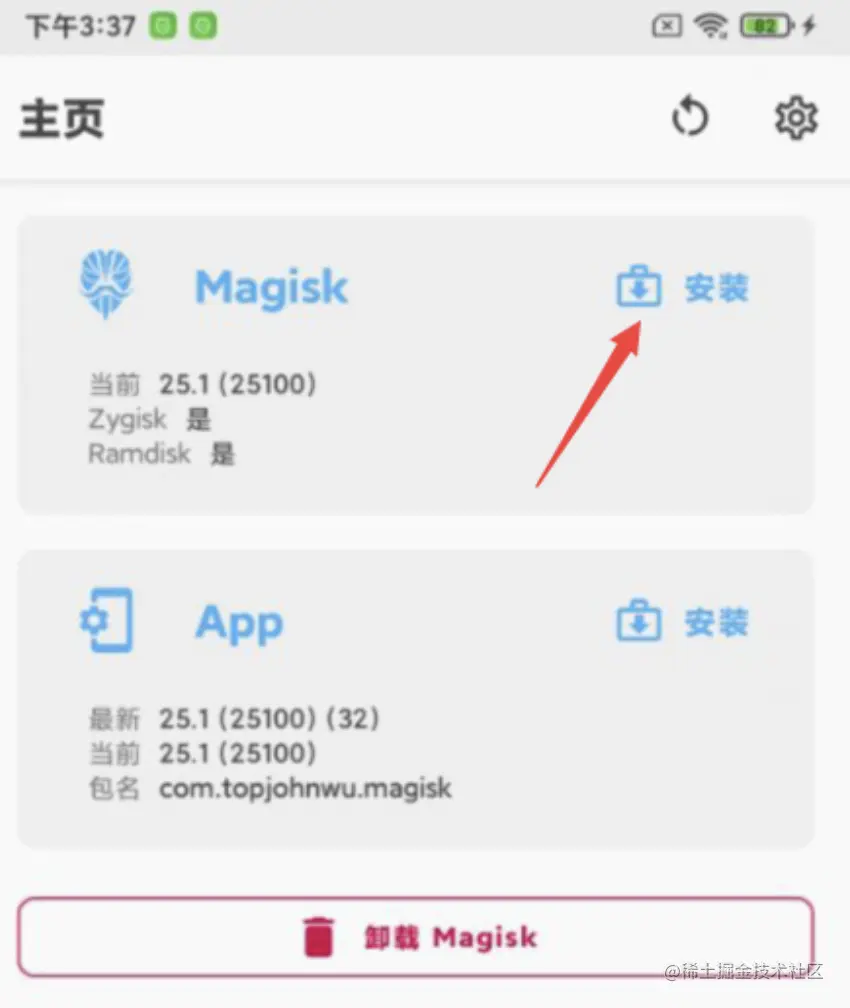Image resolution: width=850 pixels, height=1008 pixels.
Task: Open the settings gear
Action: 796,118
